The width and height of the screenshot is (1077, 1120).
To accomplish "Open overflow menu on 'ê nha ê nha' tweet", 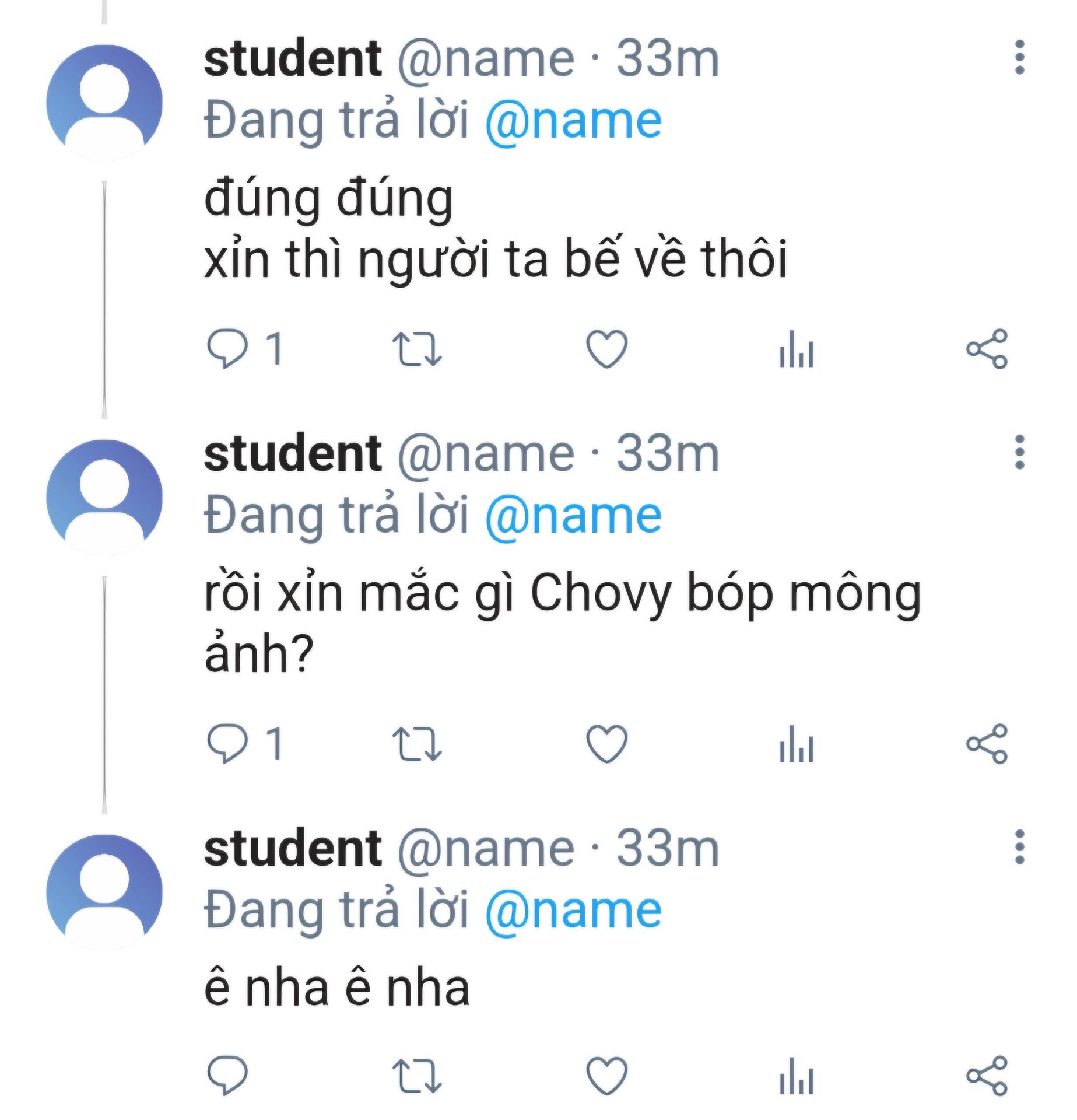I will (1020, 846).
